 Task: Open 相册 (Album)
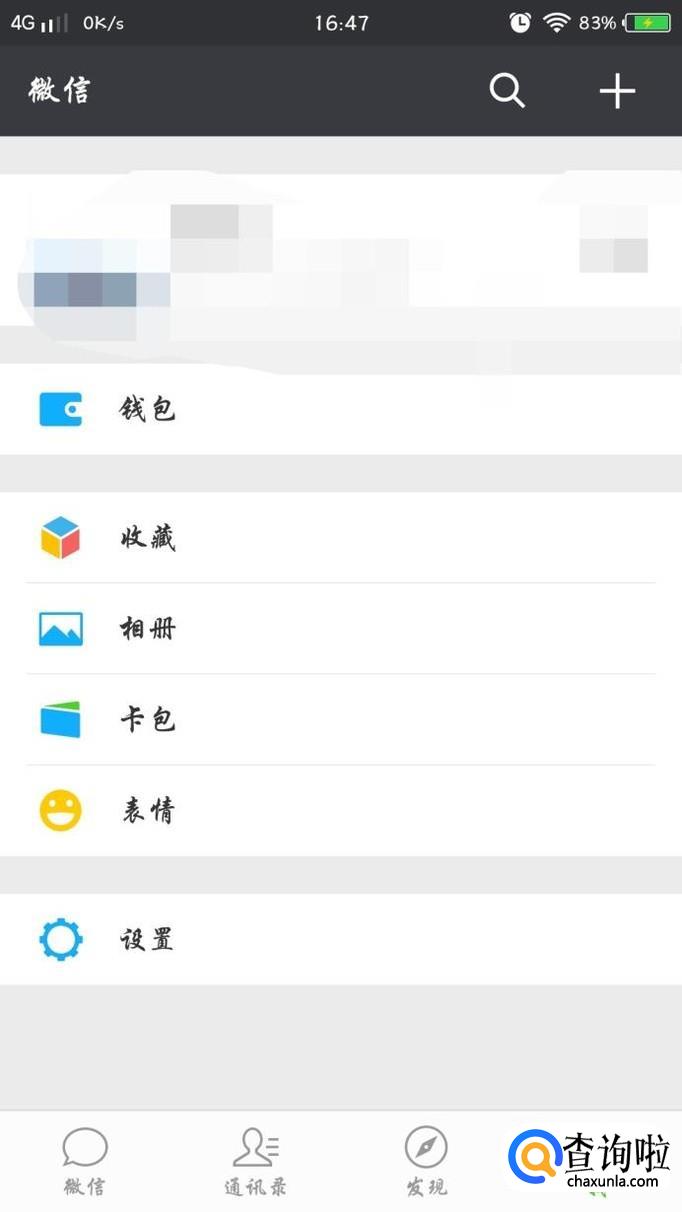tap(148, 629)
